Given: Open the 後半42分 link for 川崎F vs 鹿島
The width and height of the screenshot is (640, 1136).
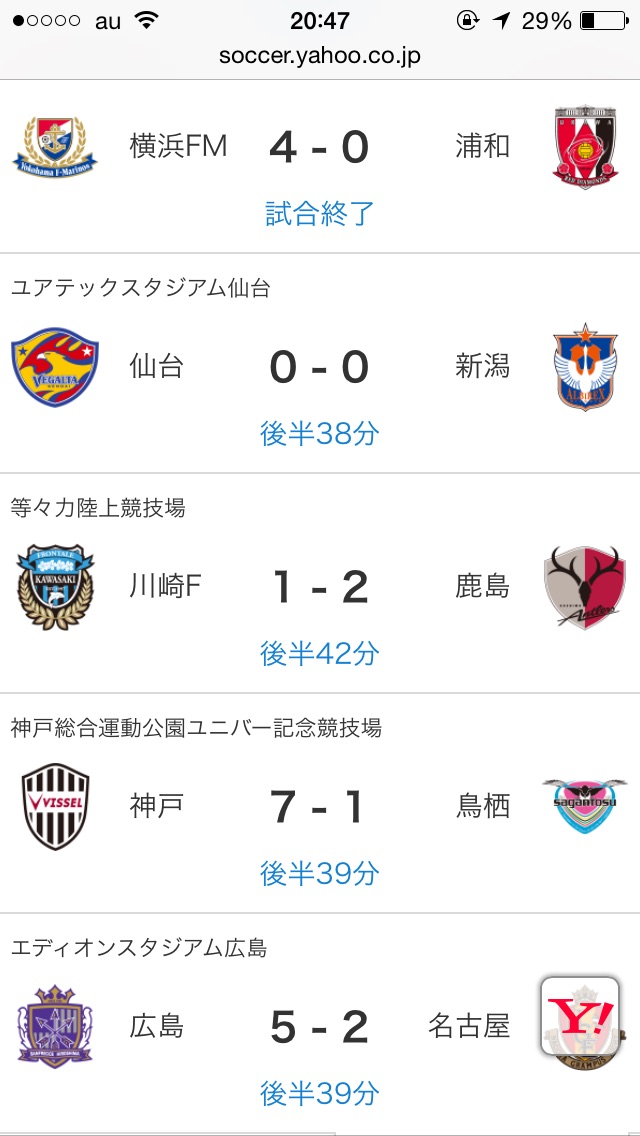Looking at the screenshot, I should pyautogui.click(x=320, y=653).
